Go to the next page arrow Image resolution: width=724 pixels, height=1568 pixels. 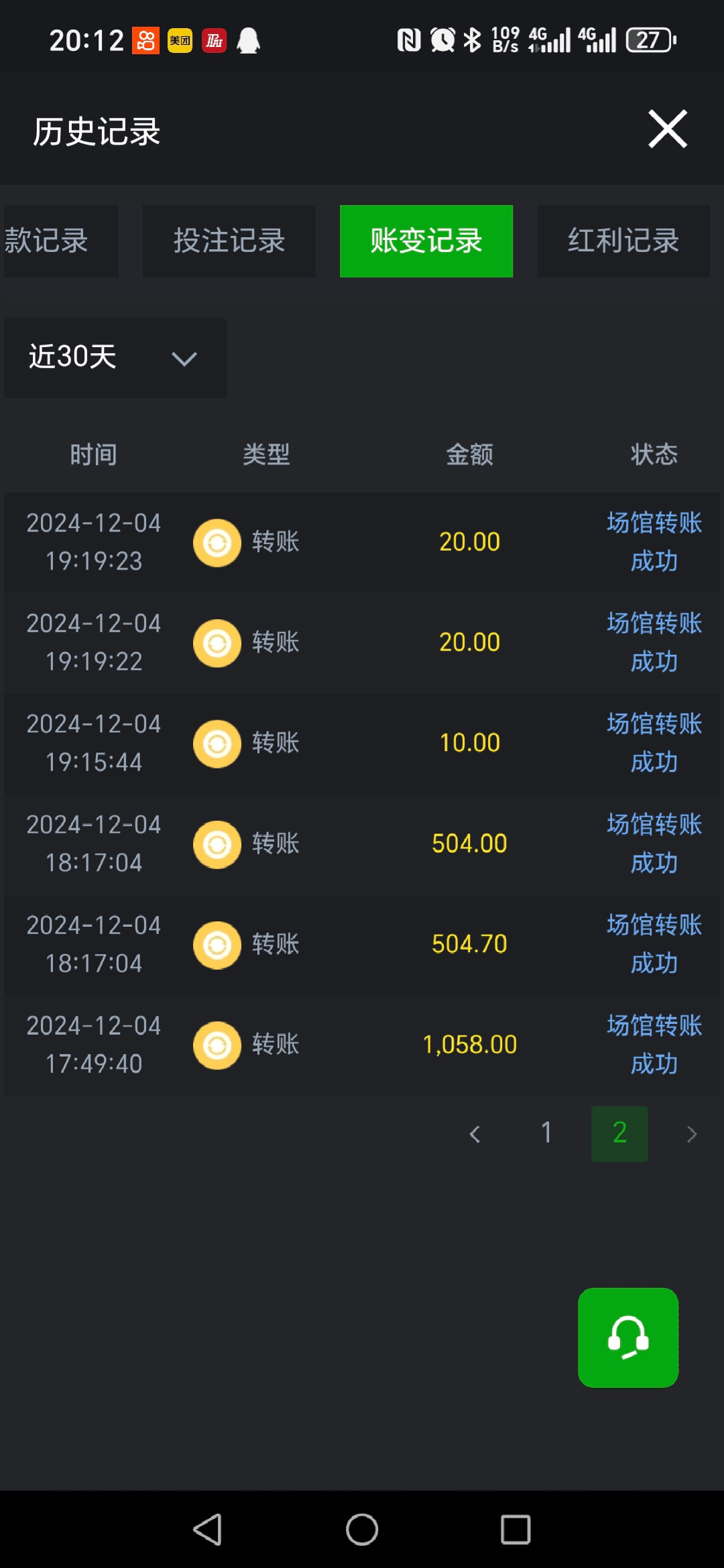692,1134
